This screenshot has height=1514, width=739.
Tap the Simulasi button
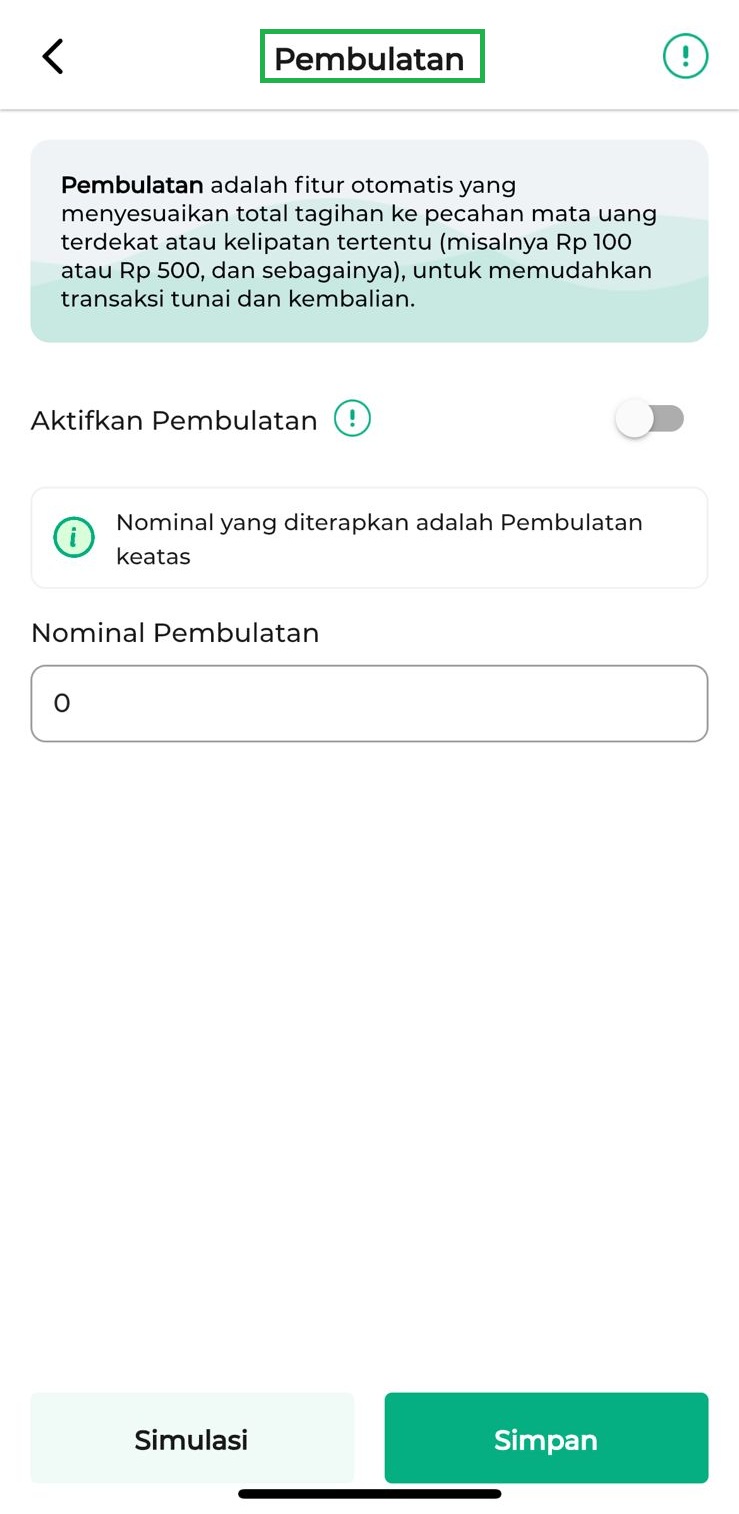[x=192, y=1439]
